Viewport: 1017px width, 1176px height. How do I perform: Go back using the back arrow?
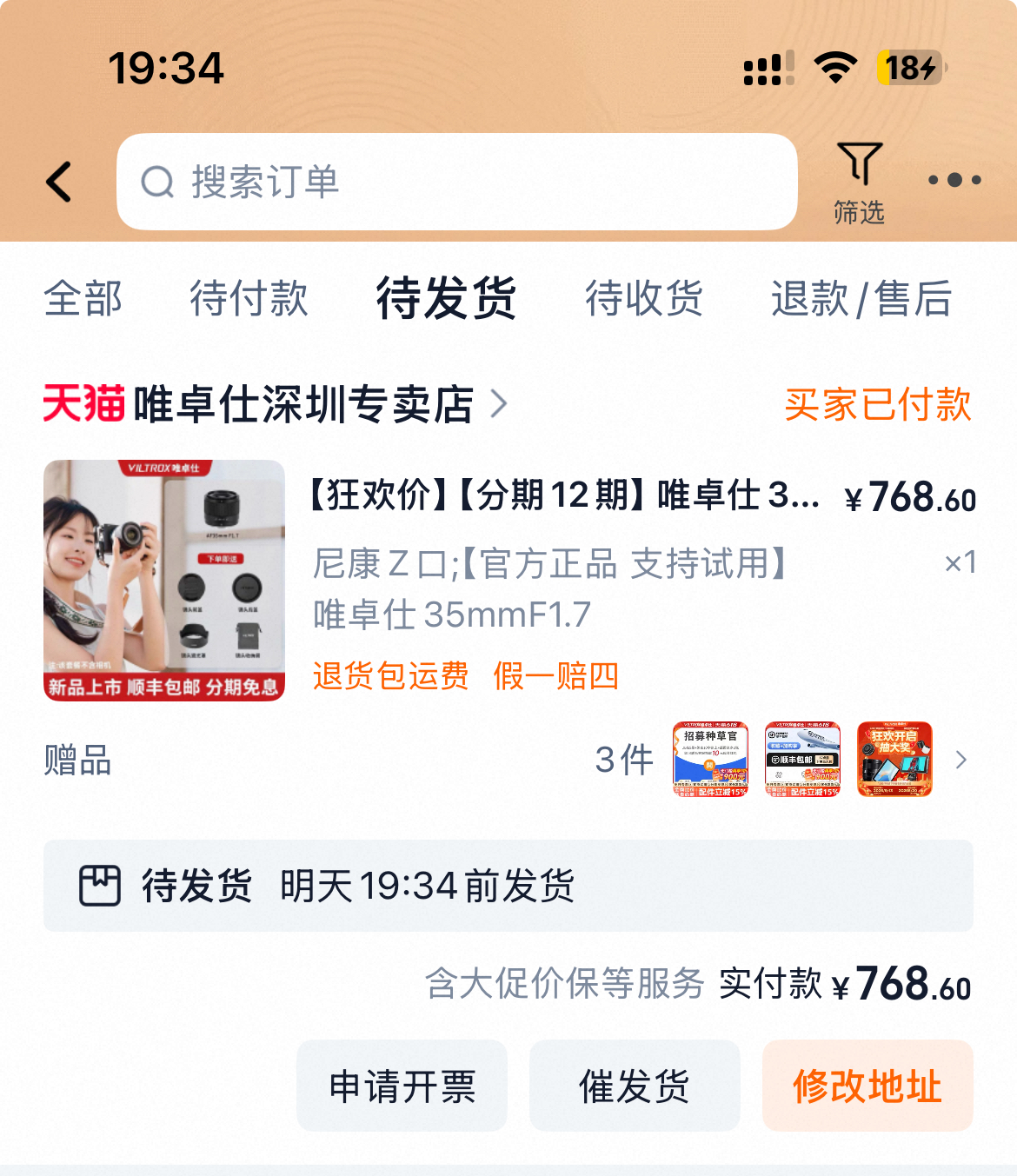click(x=59, y=182)
